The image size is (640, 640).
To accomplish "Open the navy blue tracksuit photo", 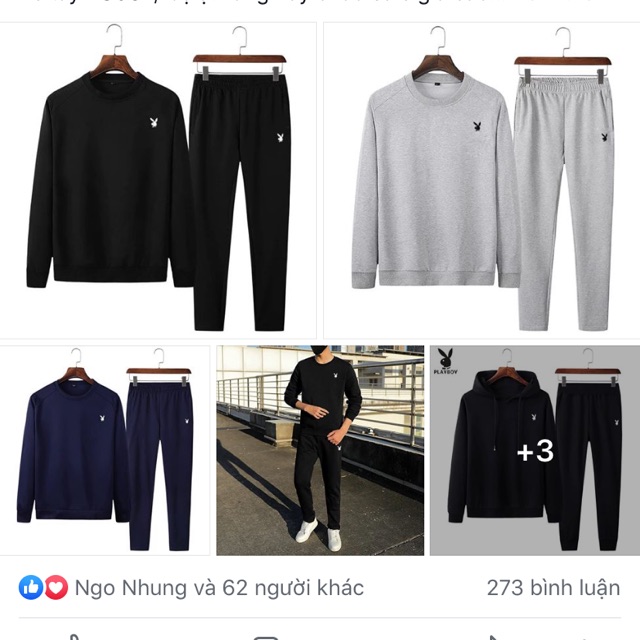I will (x=104, y=450).
